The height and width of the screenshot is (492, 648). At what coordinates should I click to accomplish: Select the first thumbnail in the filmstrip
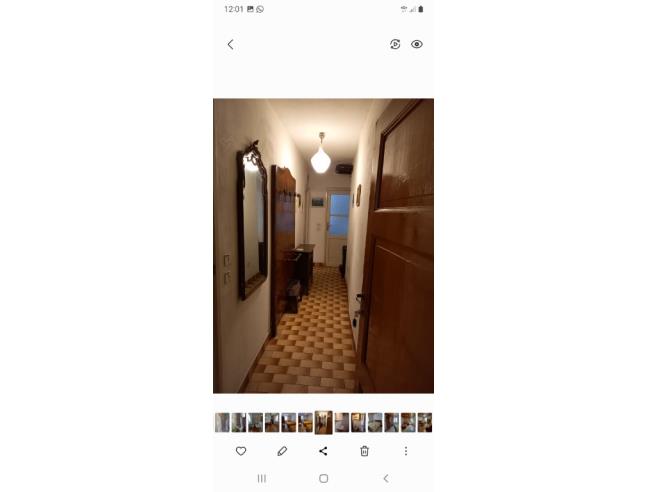click(222, 422)
